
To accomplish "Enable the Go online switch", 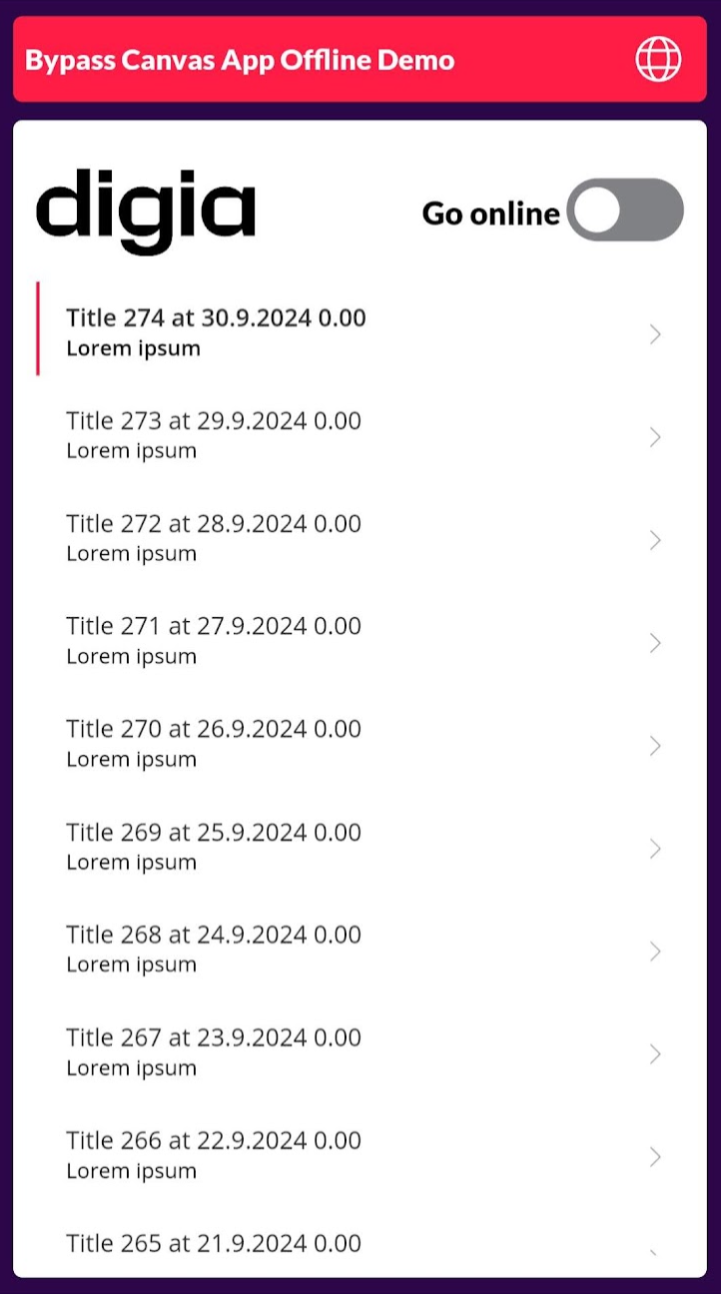I will pyautogui.click(x=625, y=210).
